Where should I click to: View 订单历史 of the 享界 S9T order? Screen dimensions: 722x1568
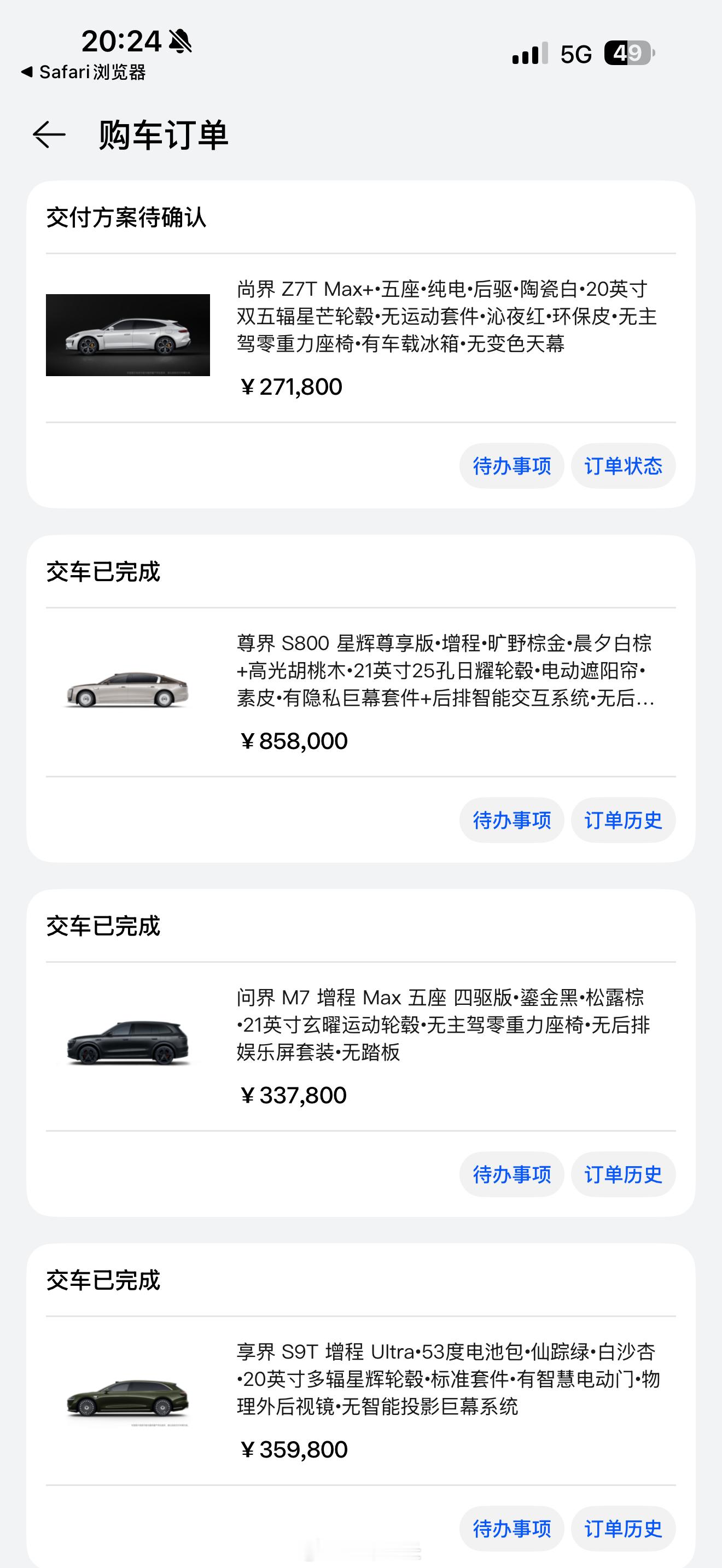[x=623, y=1528]
